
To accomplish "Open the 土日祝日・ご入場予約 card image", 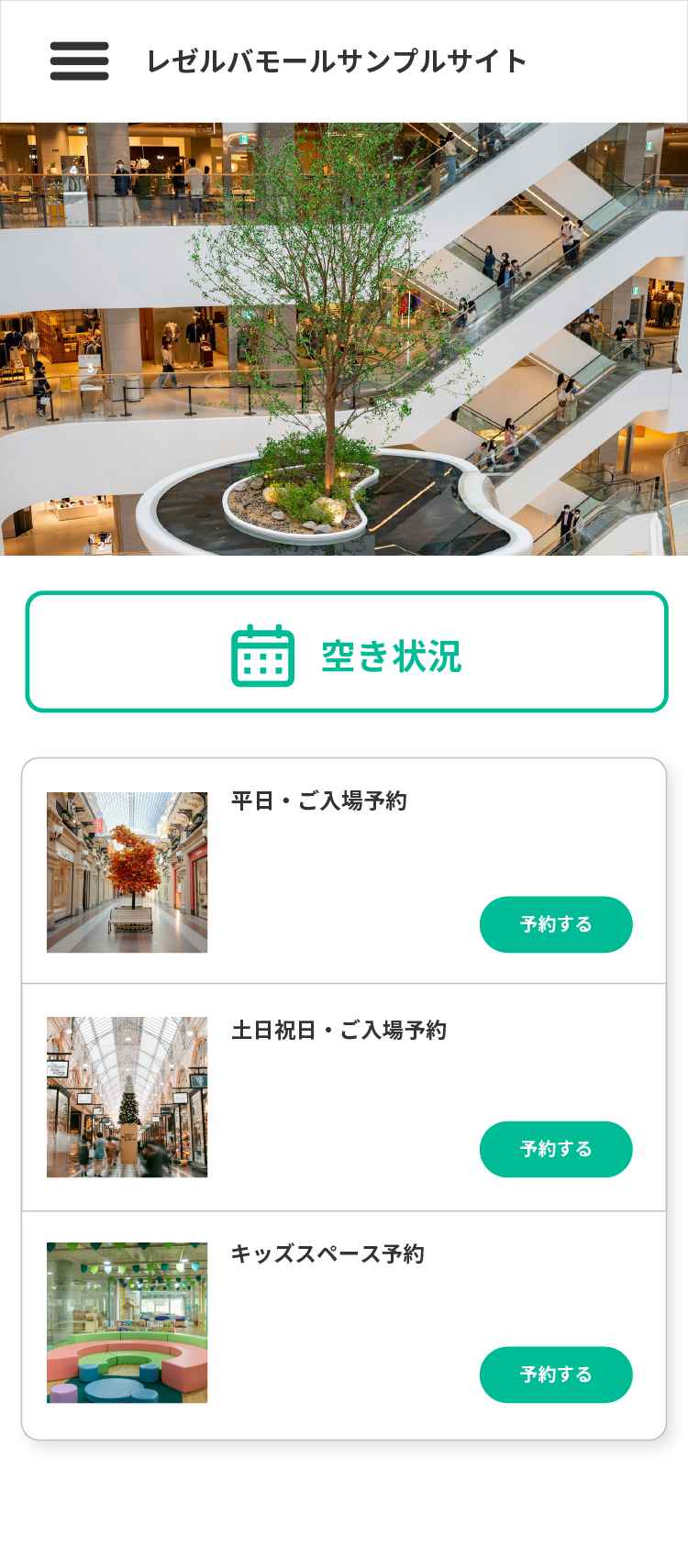I will (x=127, y=1097).
